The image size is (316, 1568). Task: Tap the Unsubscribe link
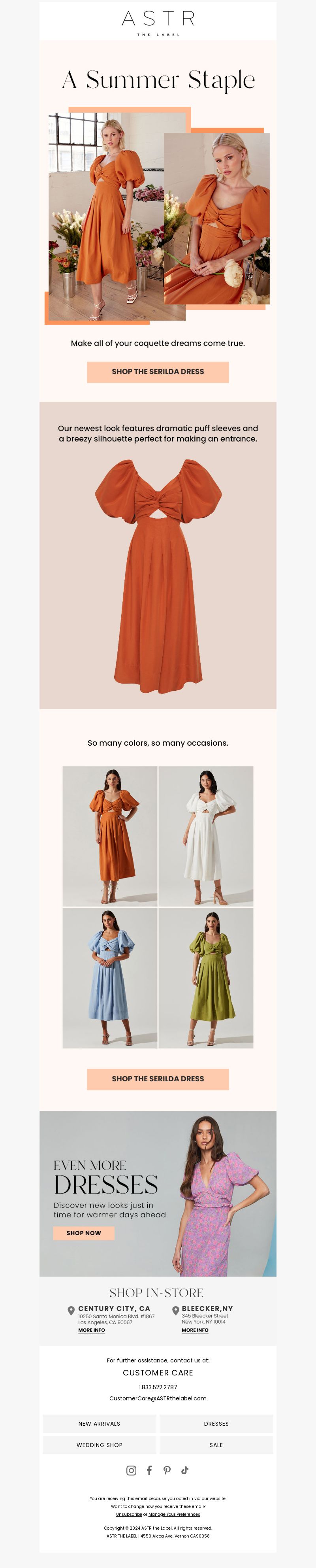coord(129,1514)
